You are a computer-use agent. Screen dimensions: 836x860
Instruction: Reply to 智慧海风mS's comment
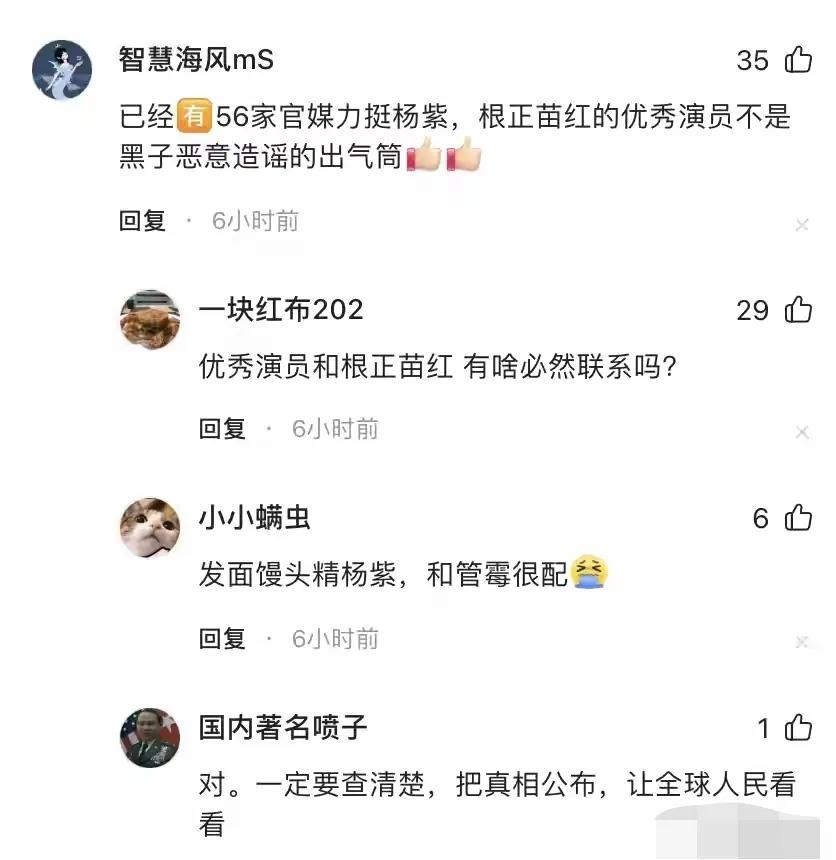(x=142, y=221)
